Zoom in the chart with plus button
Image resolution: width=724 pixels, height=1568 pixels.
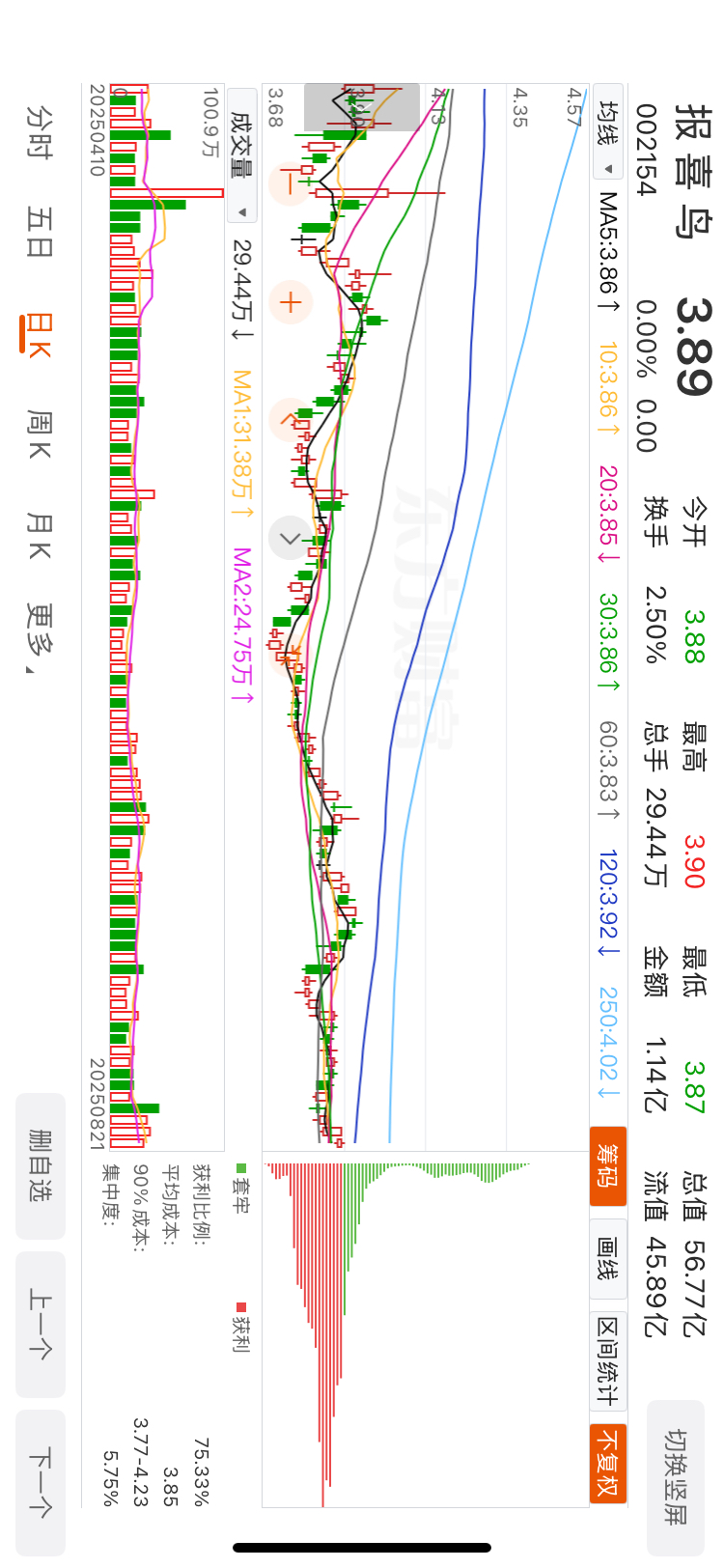click(290, 302)
